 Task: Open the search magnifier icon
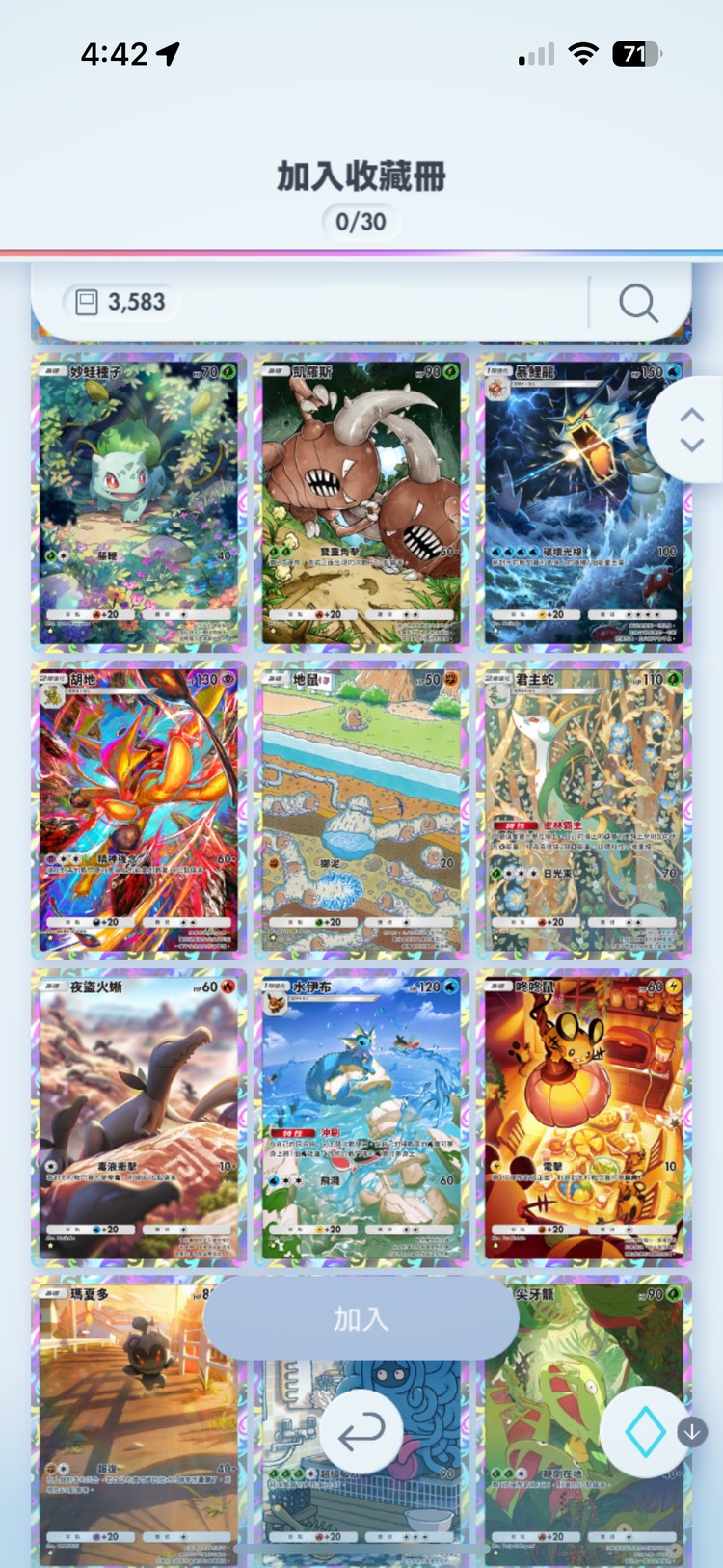(x=637, y=303)
